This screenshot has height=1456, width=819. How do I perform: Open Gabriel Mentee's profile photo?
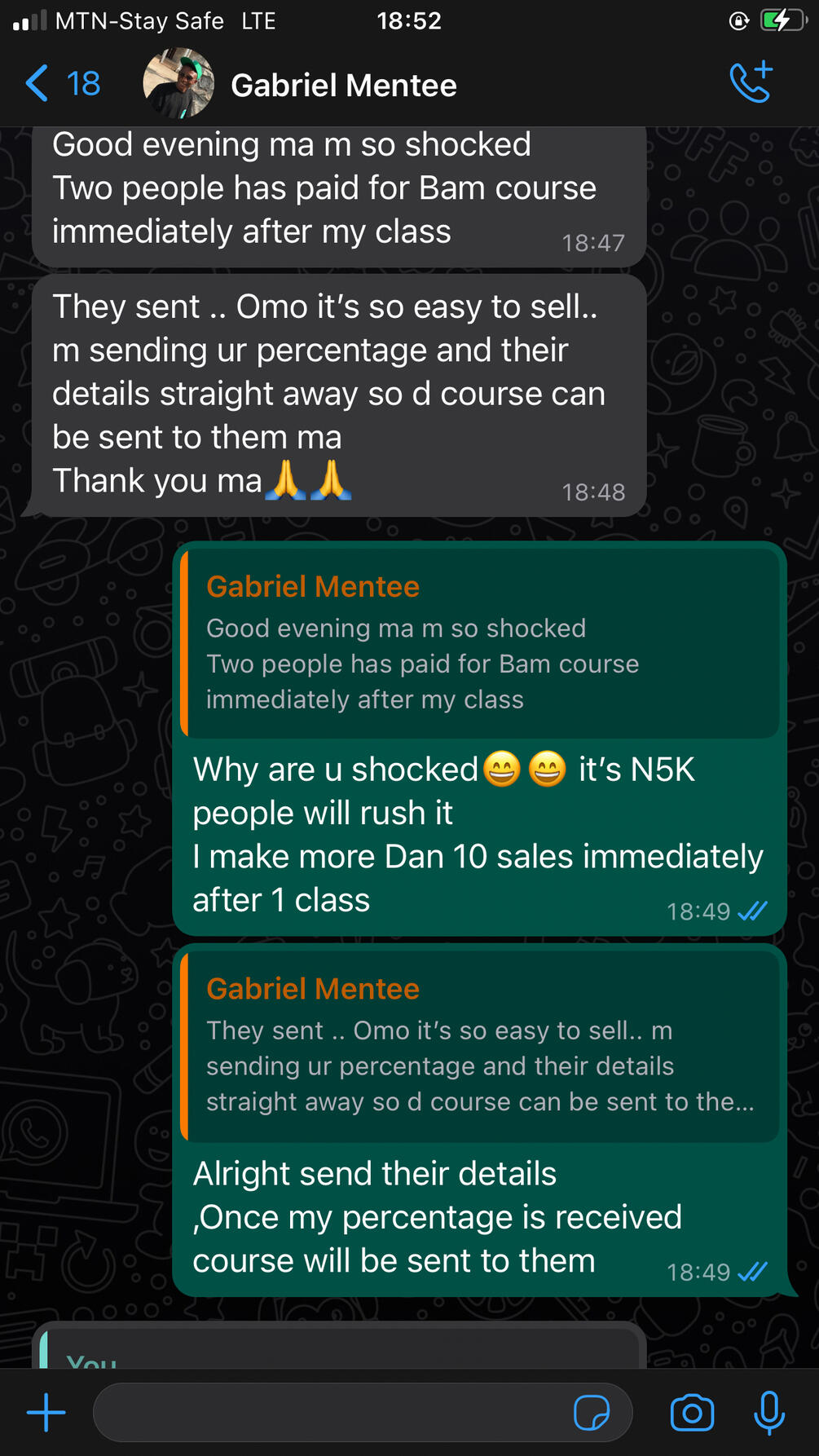click(x=178, y=84)
